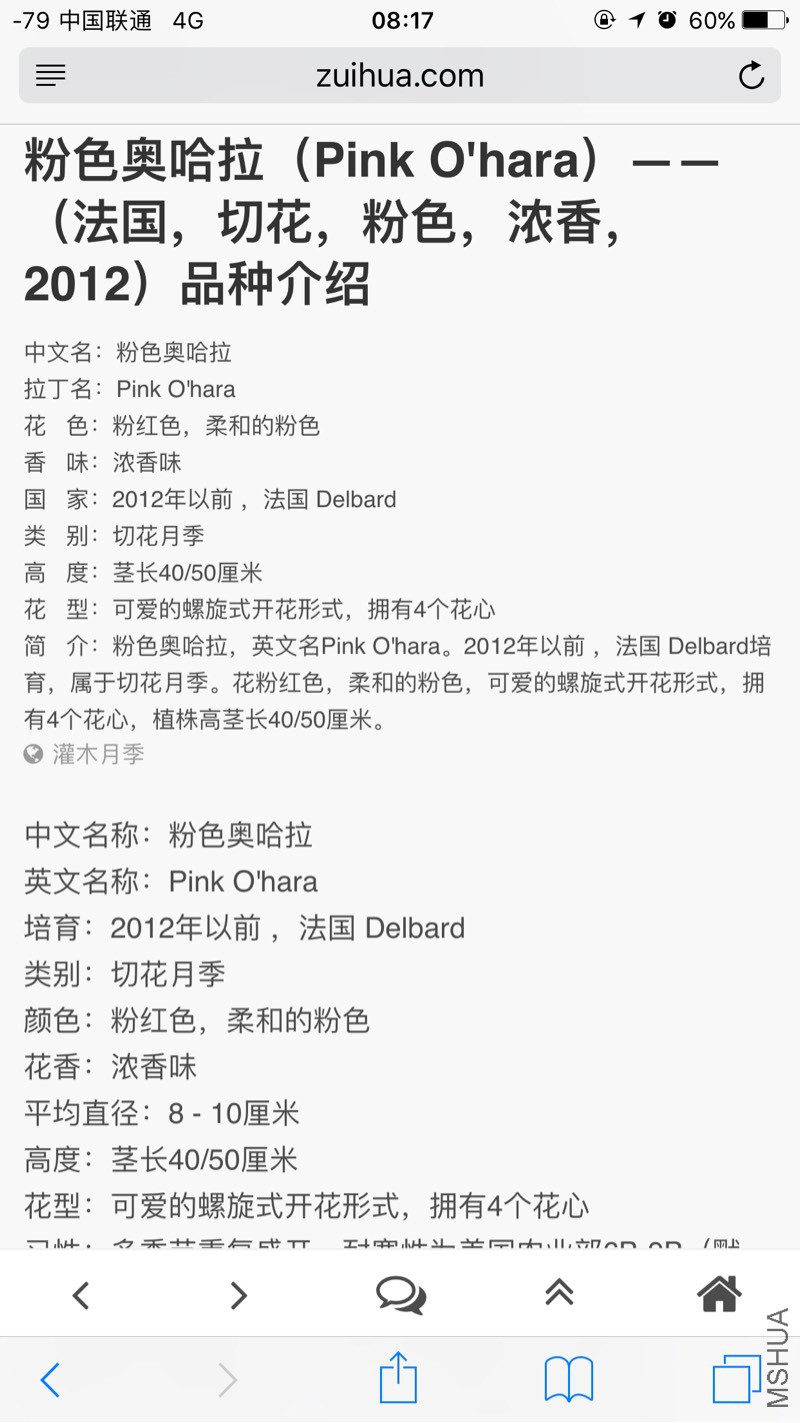This screenshot has height=1423, width=800.
Task: Show open Safari tabs
Action: coord(736,1380)
